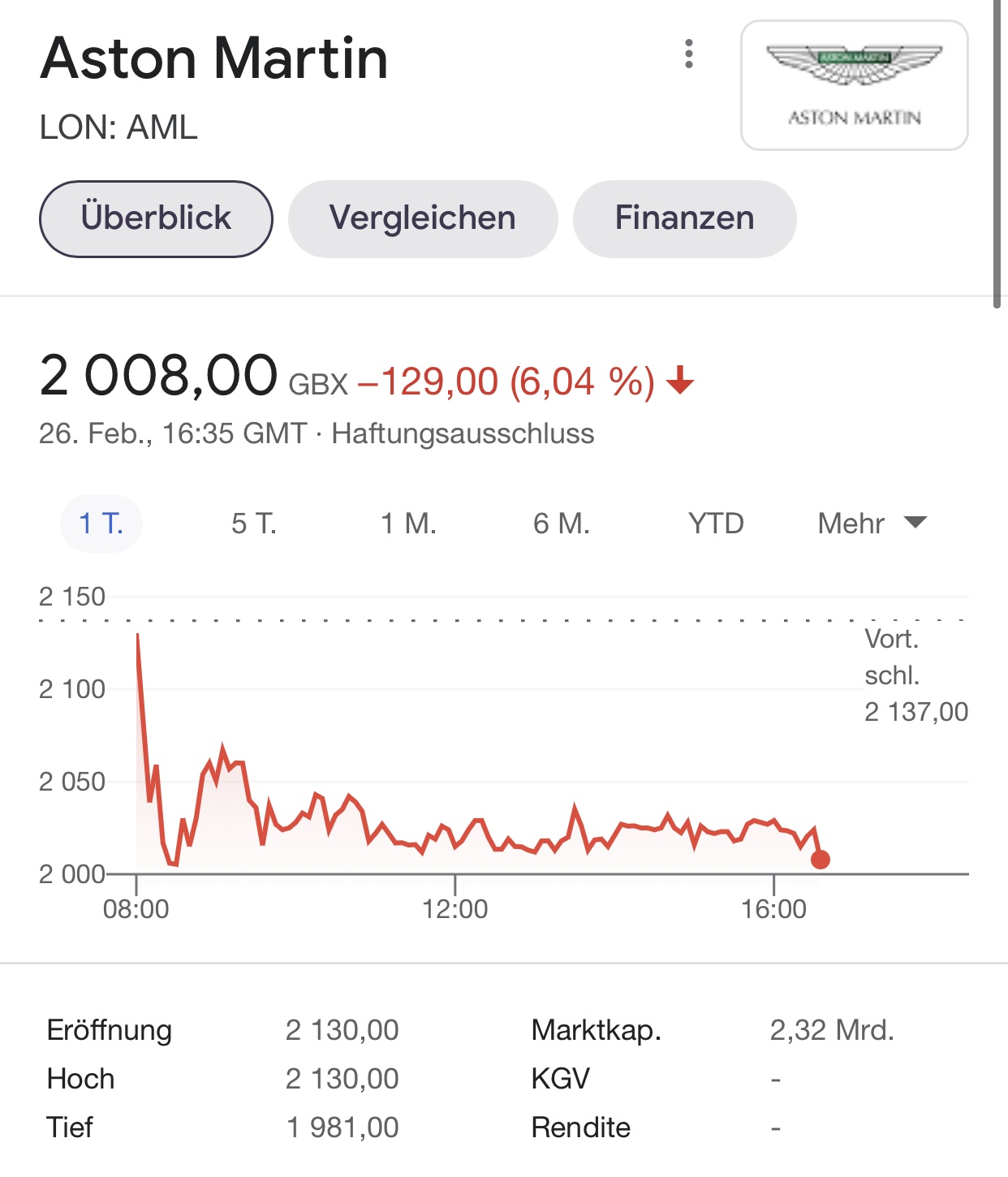This screenshot has height=1177, width=1008.
Task: Display the 6 M. chart range
Action: pos(562,524)
